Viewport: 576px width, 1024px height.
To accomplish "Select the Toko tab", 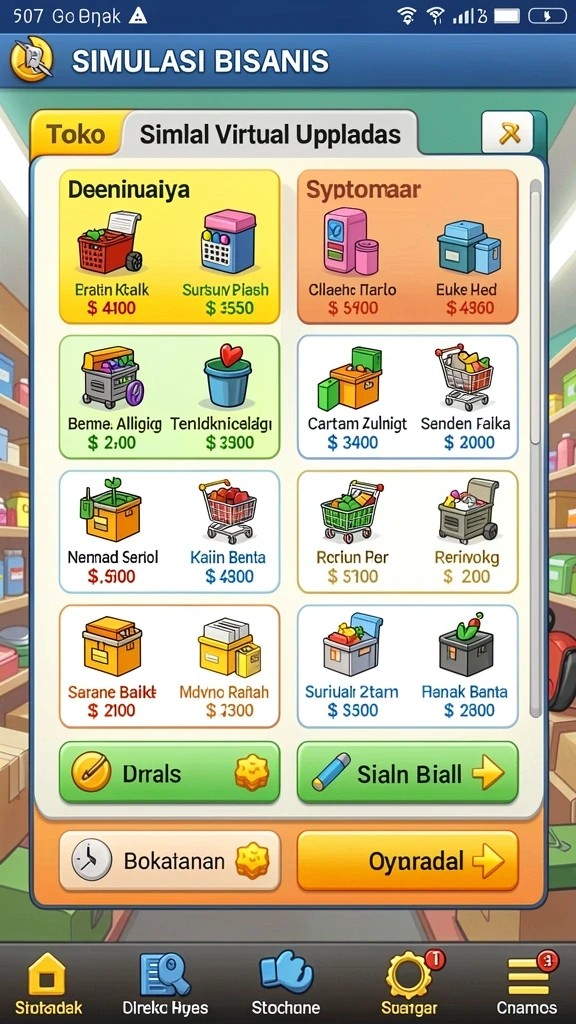I will click(x=76, y=134).
